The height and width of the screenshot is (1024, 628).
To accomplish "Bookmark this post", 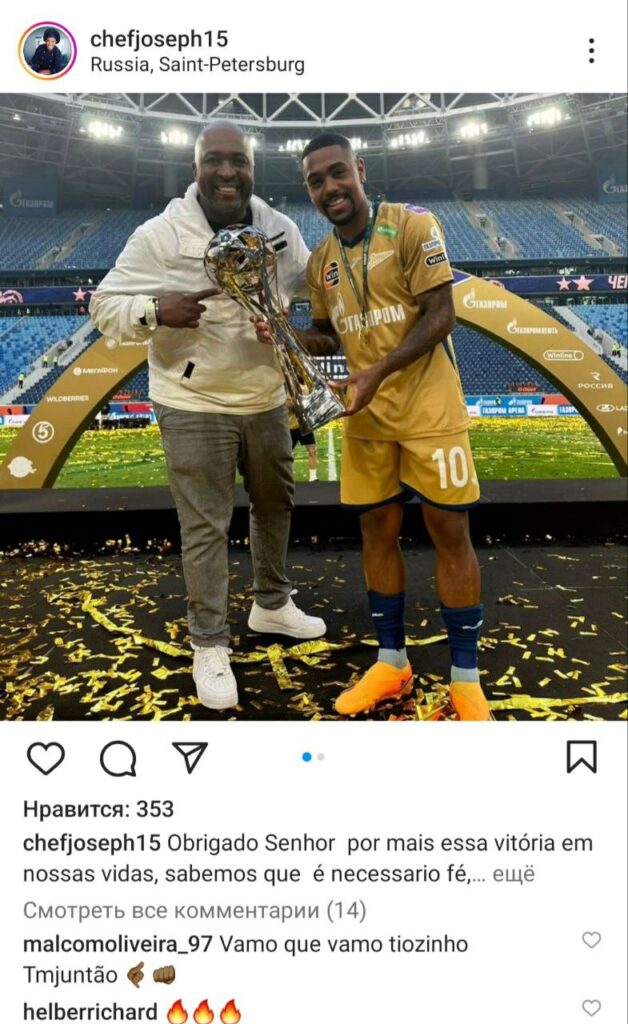I will (x=581, y=757).
